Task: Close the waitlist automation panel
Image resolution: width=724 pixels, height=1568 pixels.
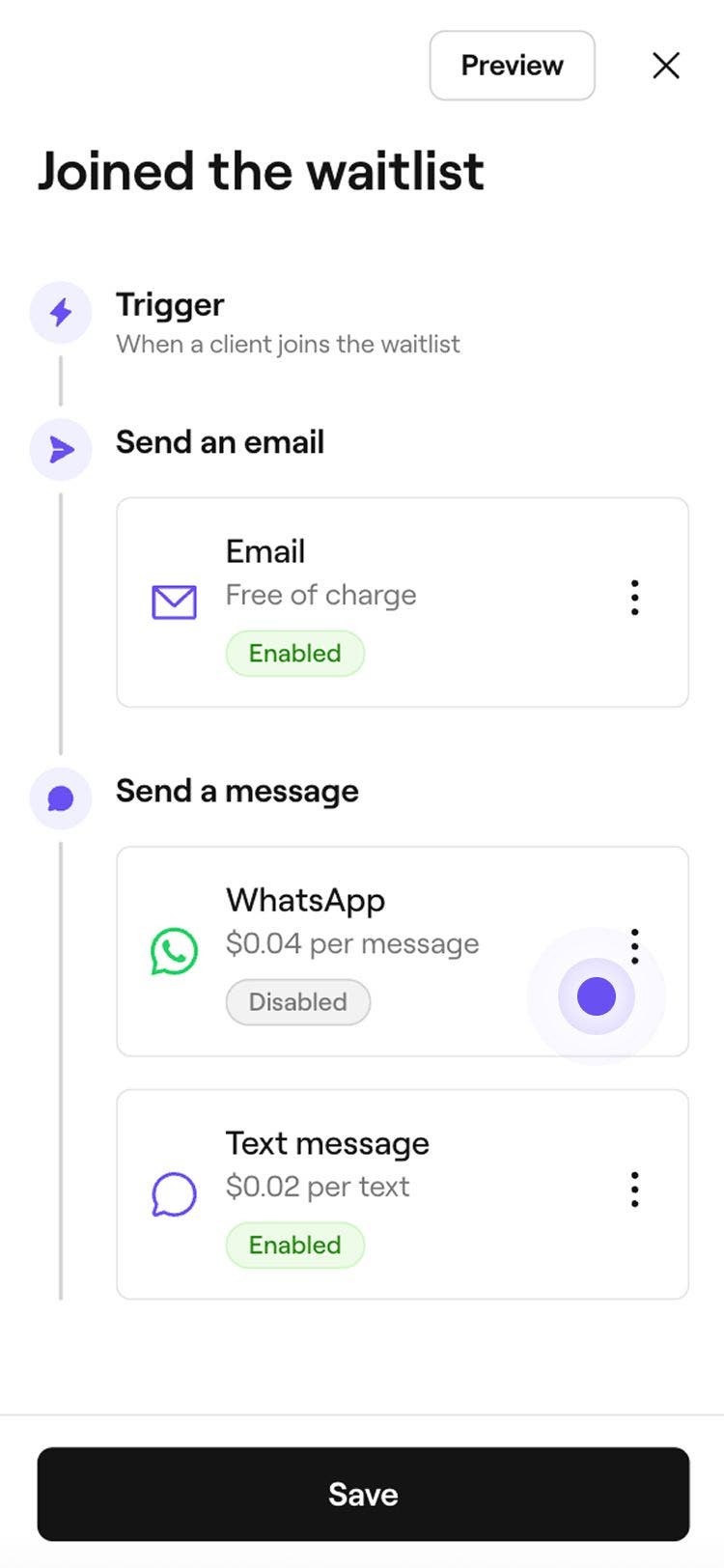Action: coord(666,66)
